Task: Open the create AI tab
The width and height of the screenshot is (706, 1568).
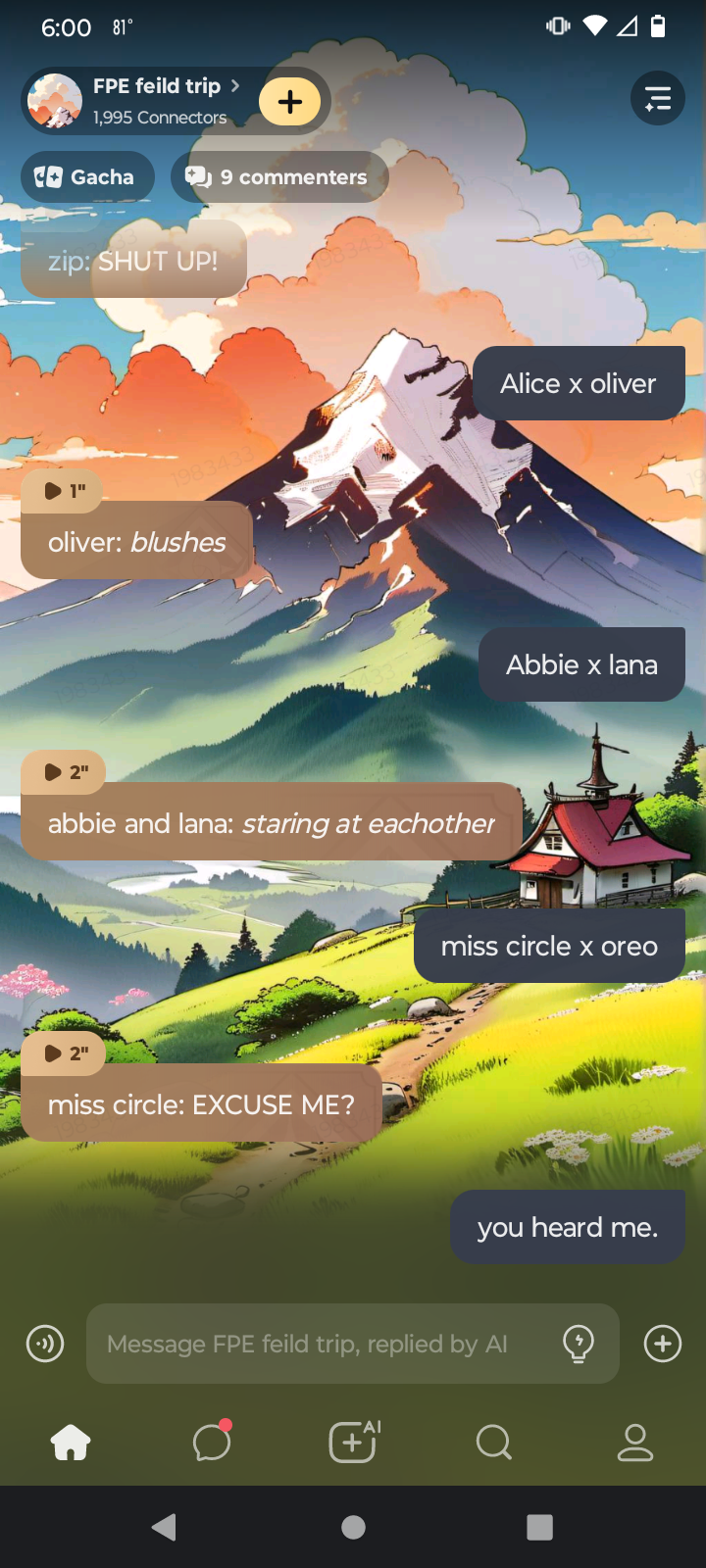Action: point(353,1442)
